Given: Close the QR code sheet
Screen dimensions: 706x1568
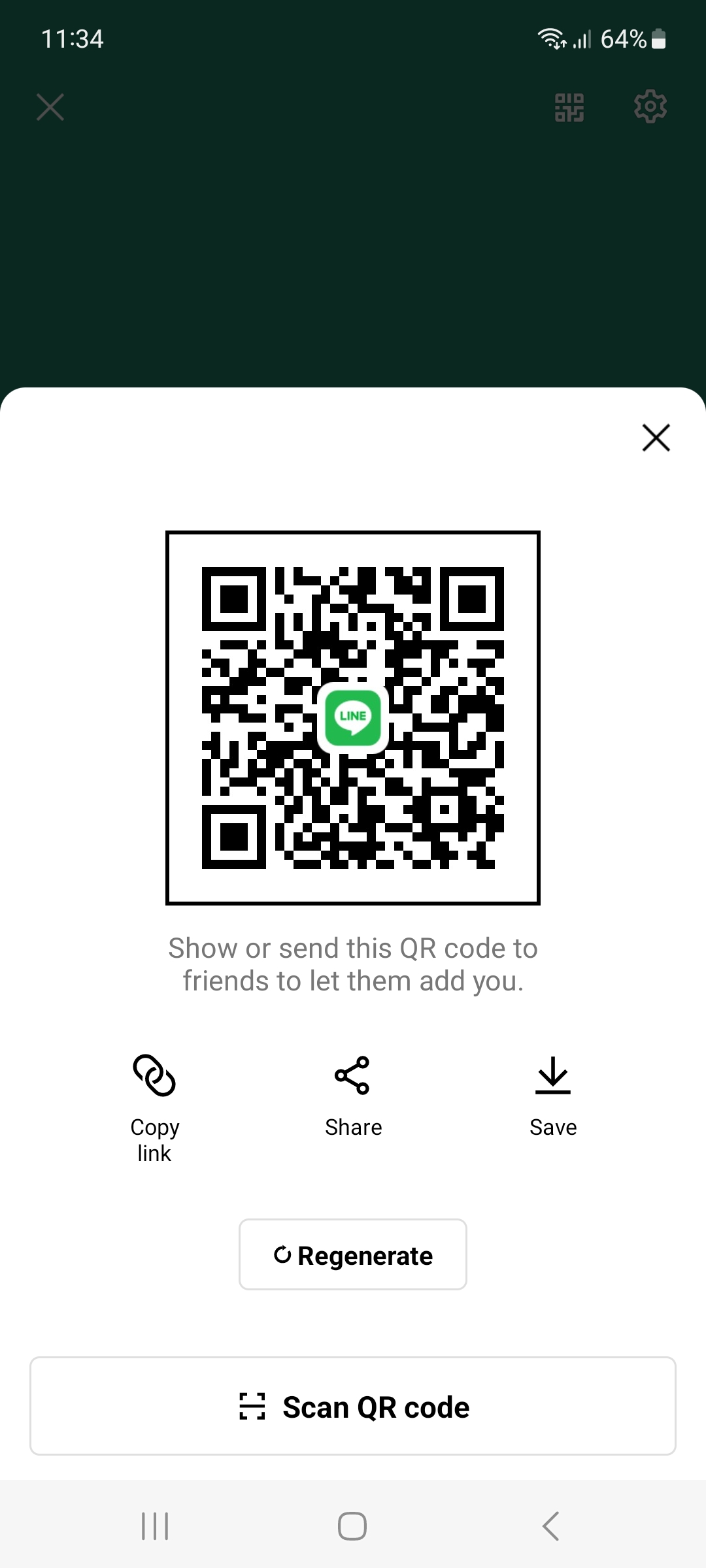Looking at the screenshot, I should 656,438.
